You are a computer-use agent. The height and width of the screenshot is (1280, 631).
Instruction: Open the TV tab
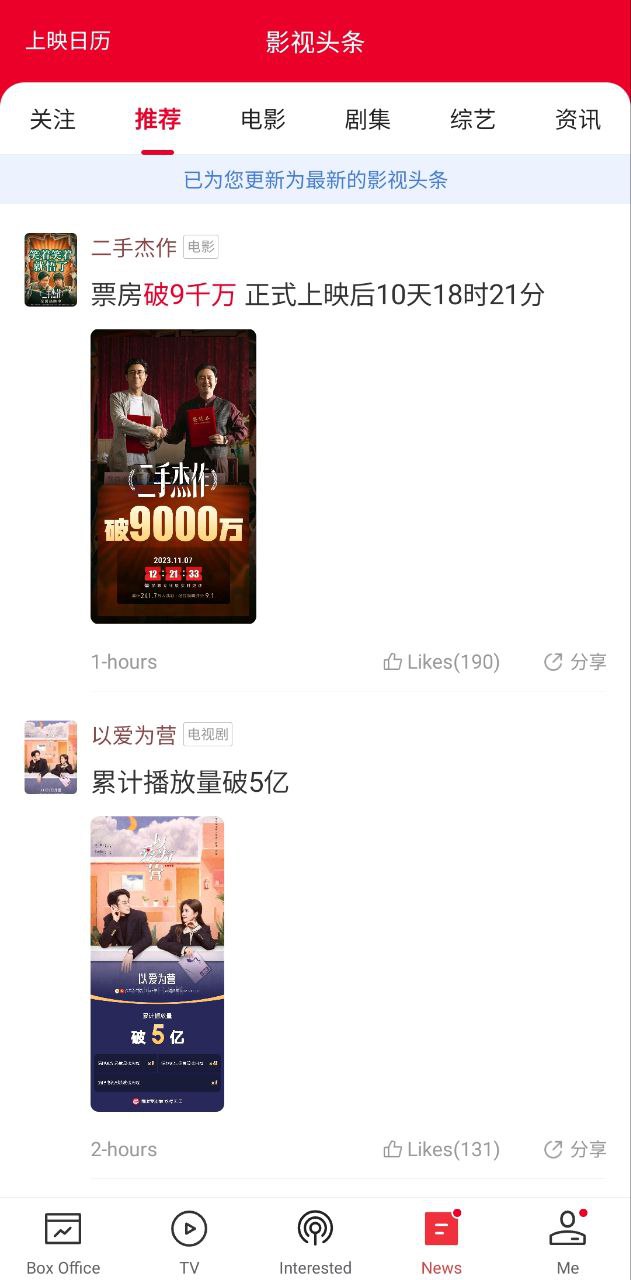(189, 1242)
